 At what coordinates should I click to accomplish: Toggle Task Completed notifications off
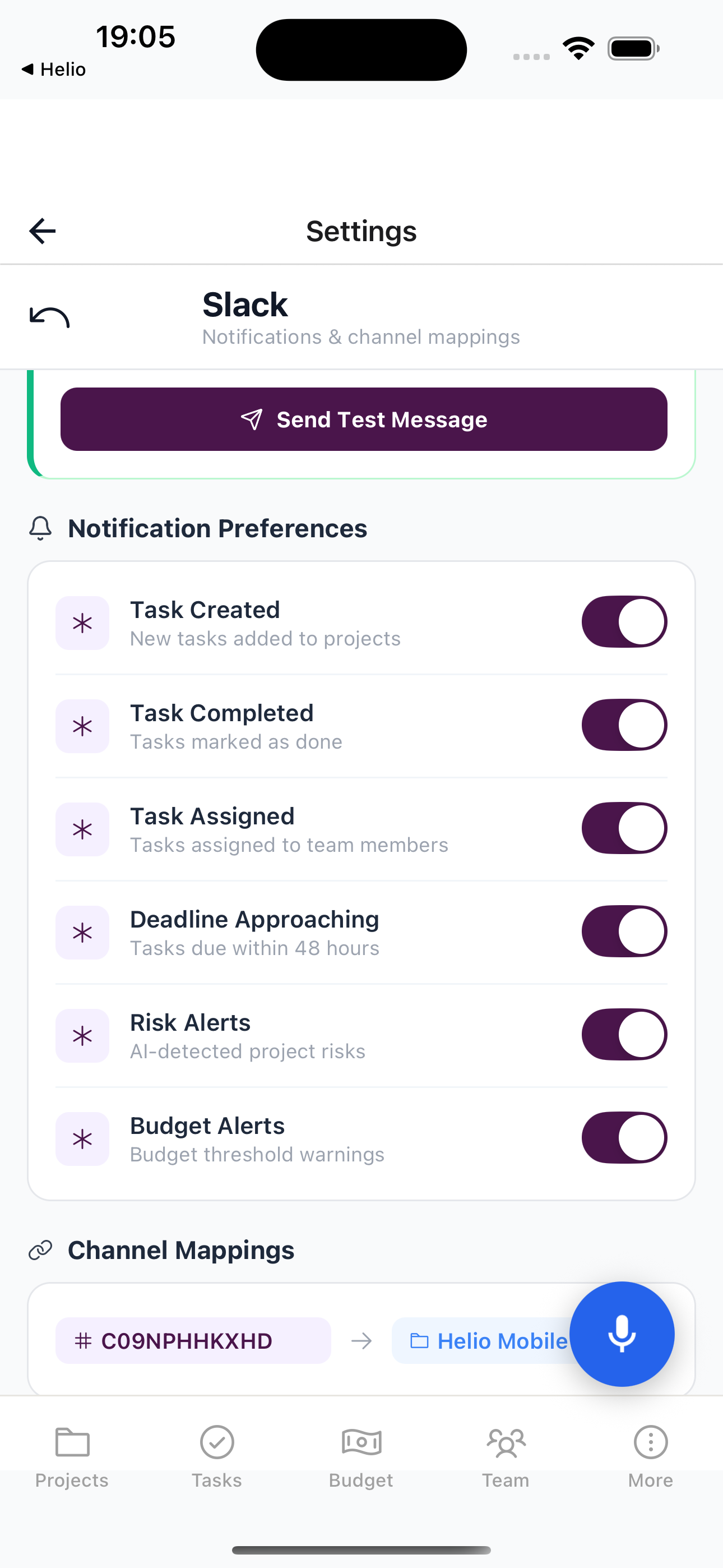pyautogui.click(x=624, y=725)
